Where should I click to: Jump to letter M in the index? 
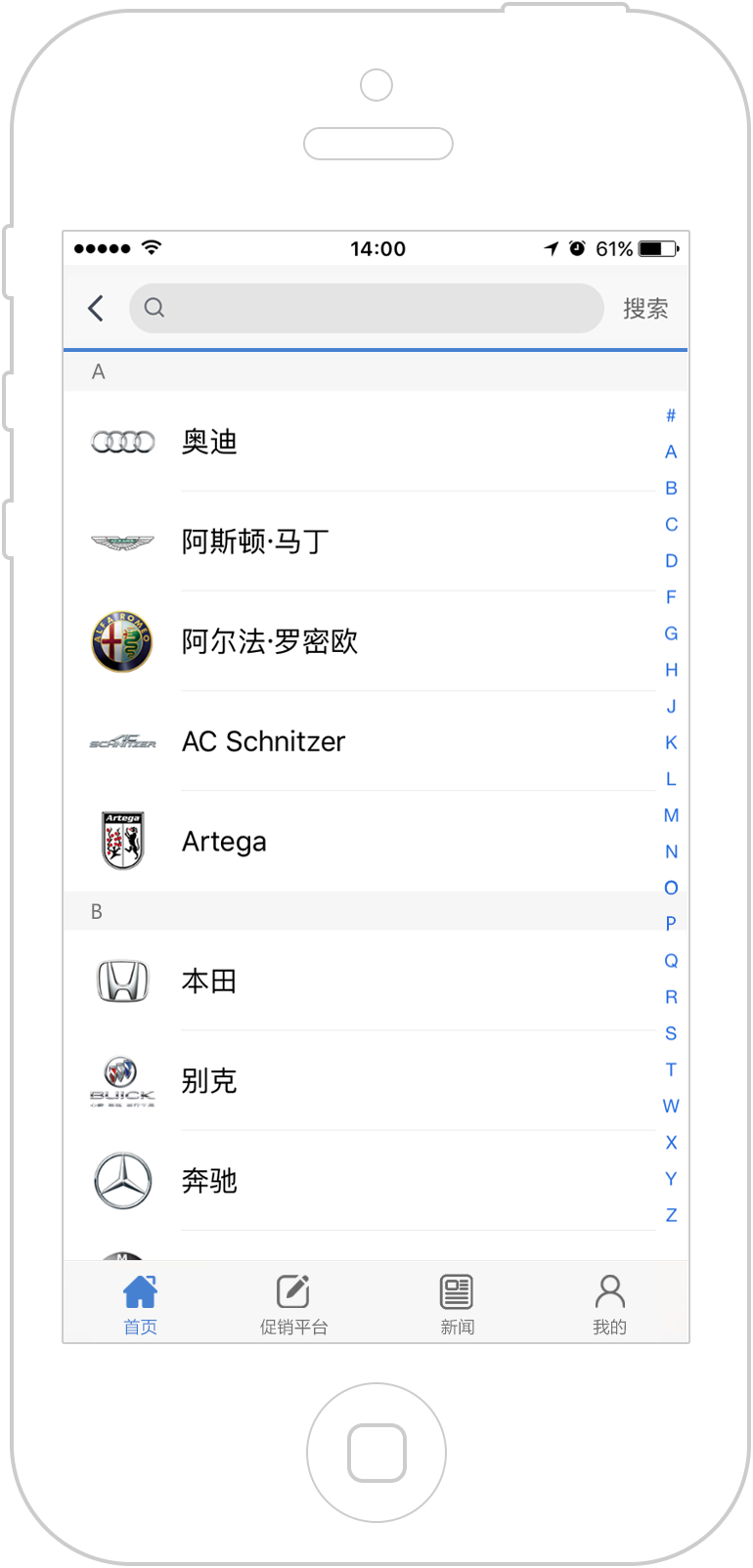(x=671, y=815)
